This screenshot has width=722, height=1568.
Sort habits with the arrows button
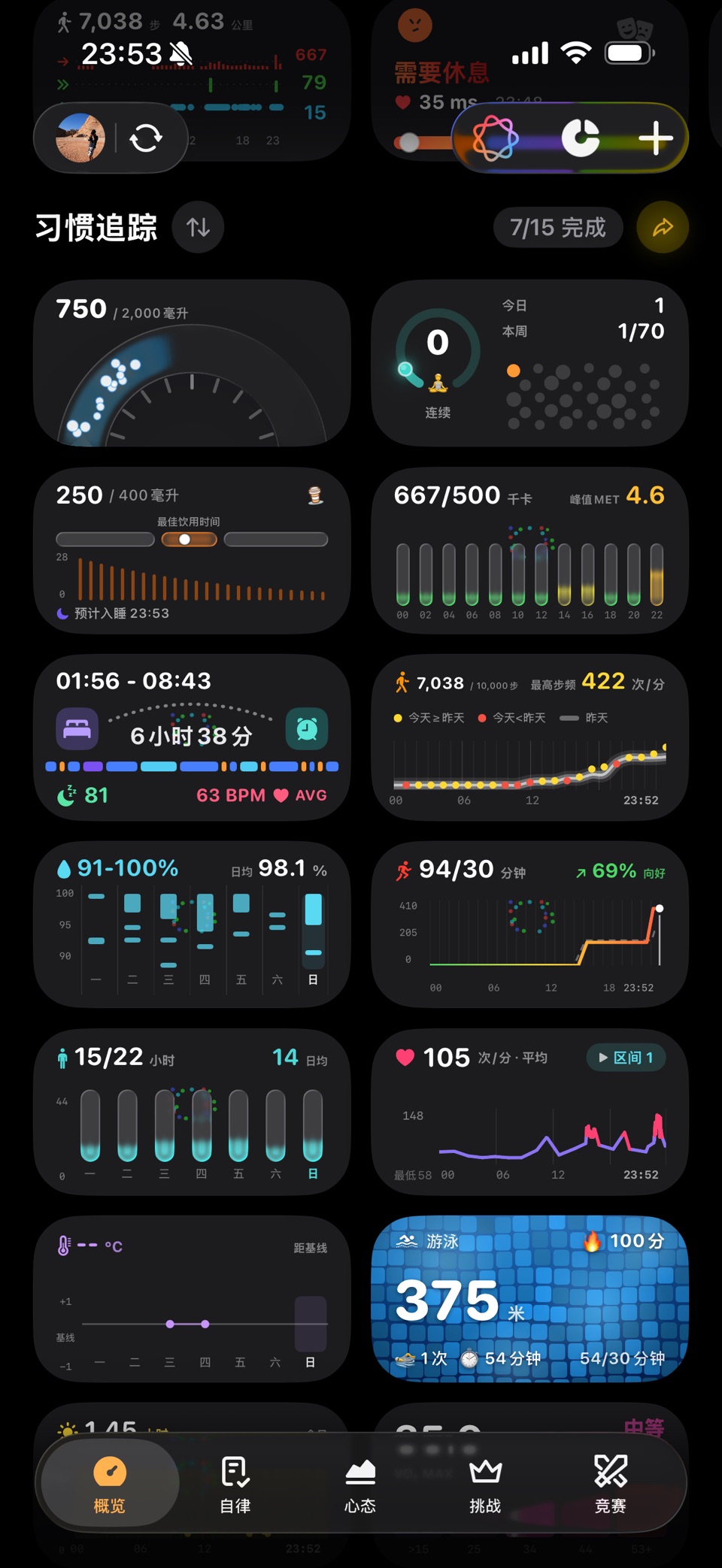[198, 227]
